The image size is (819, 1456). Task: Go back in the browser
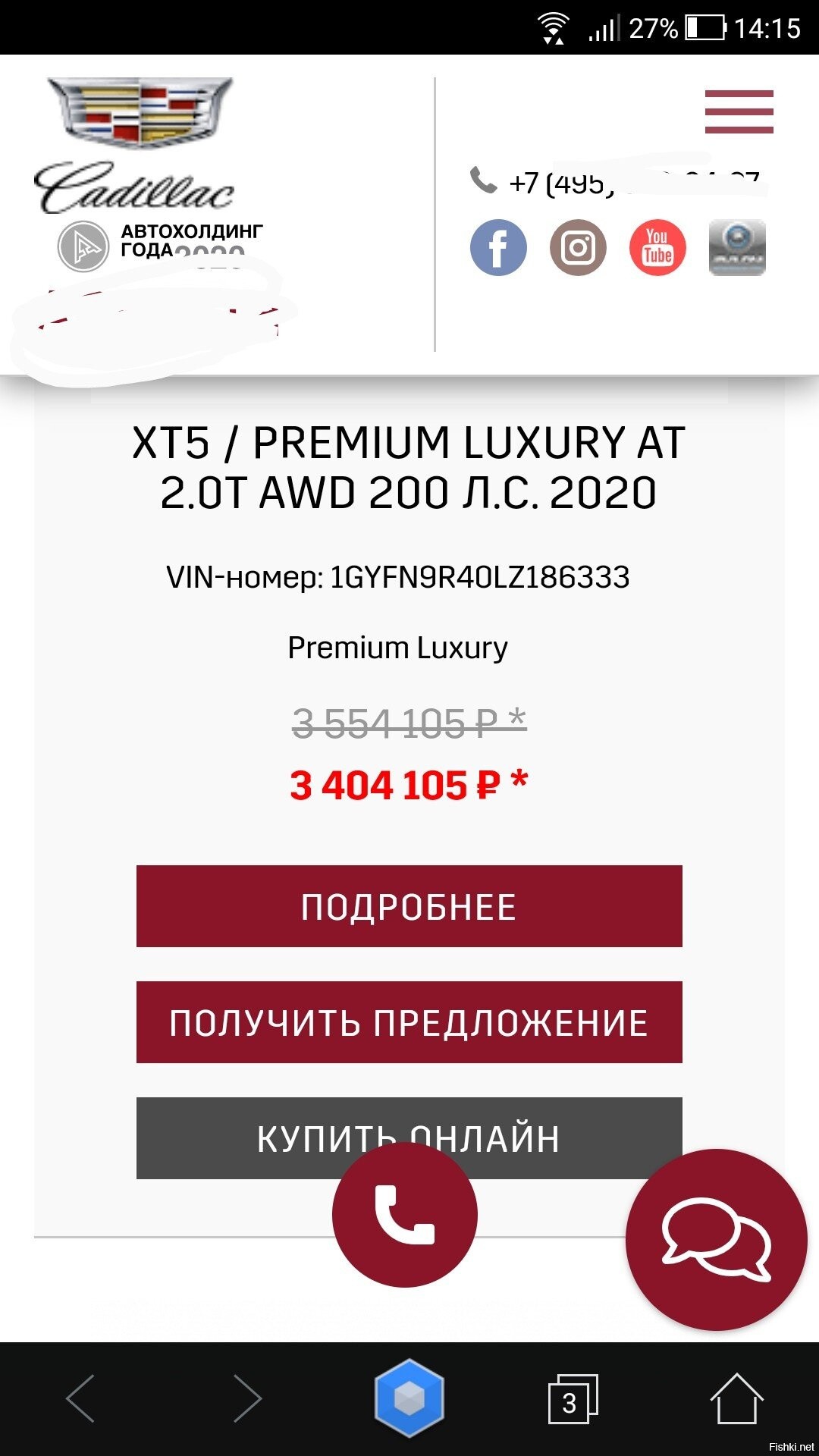pos(81,1399)
